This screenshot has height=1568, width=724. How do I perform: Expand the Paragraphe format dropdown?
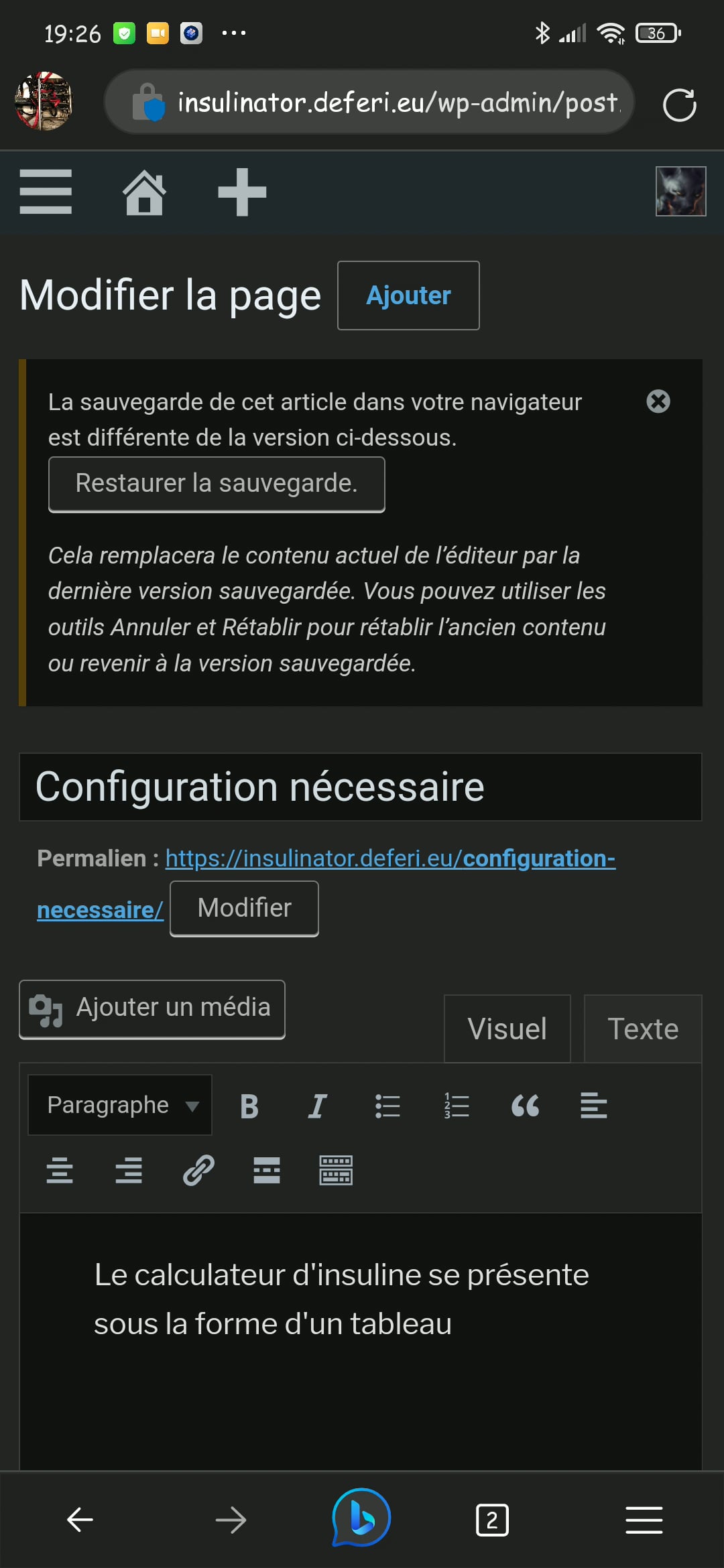(x=120, y=1105)
